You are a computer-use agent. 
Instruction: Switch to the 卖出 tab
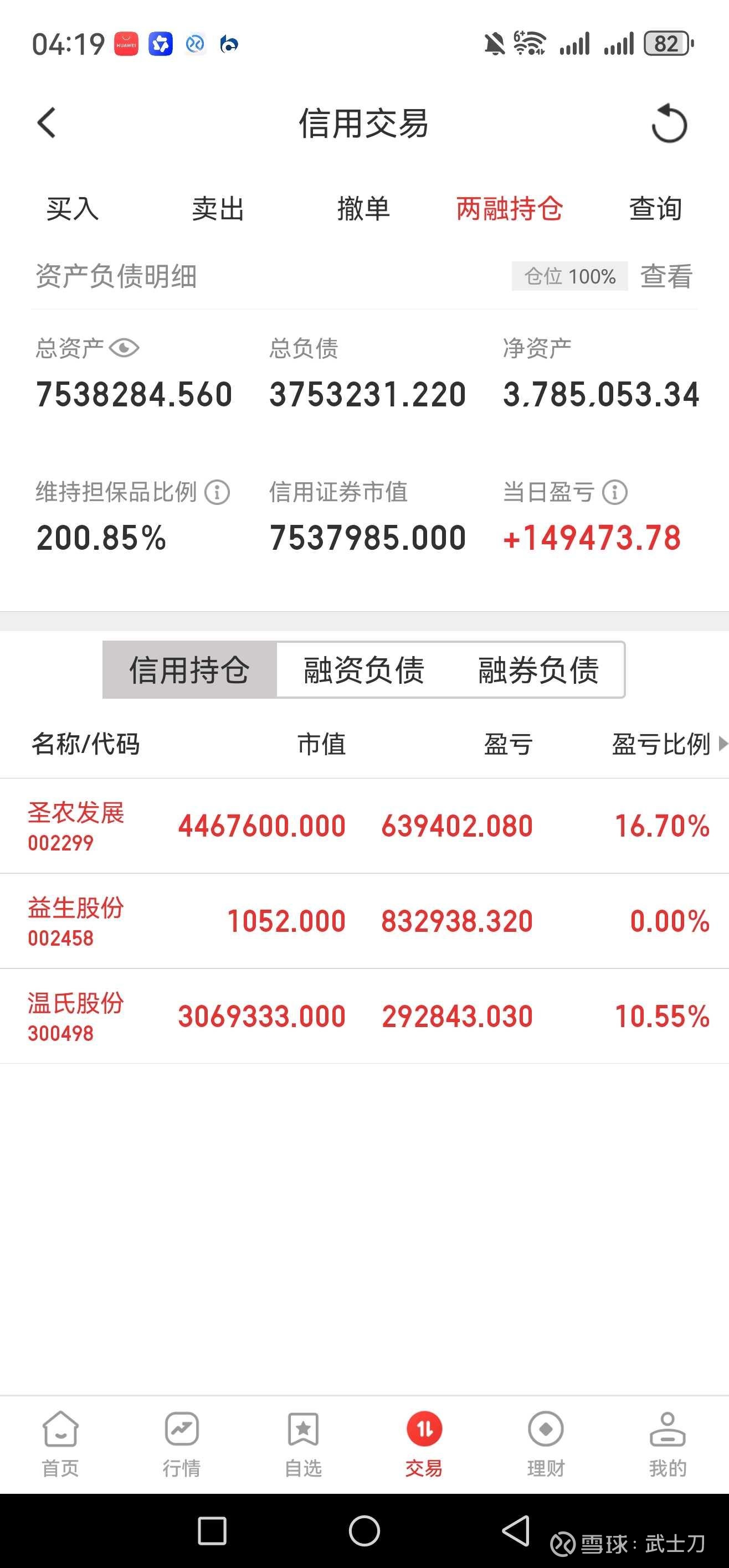click(218, 209)
